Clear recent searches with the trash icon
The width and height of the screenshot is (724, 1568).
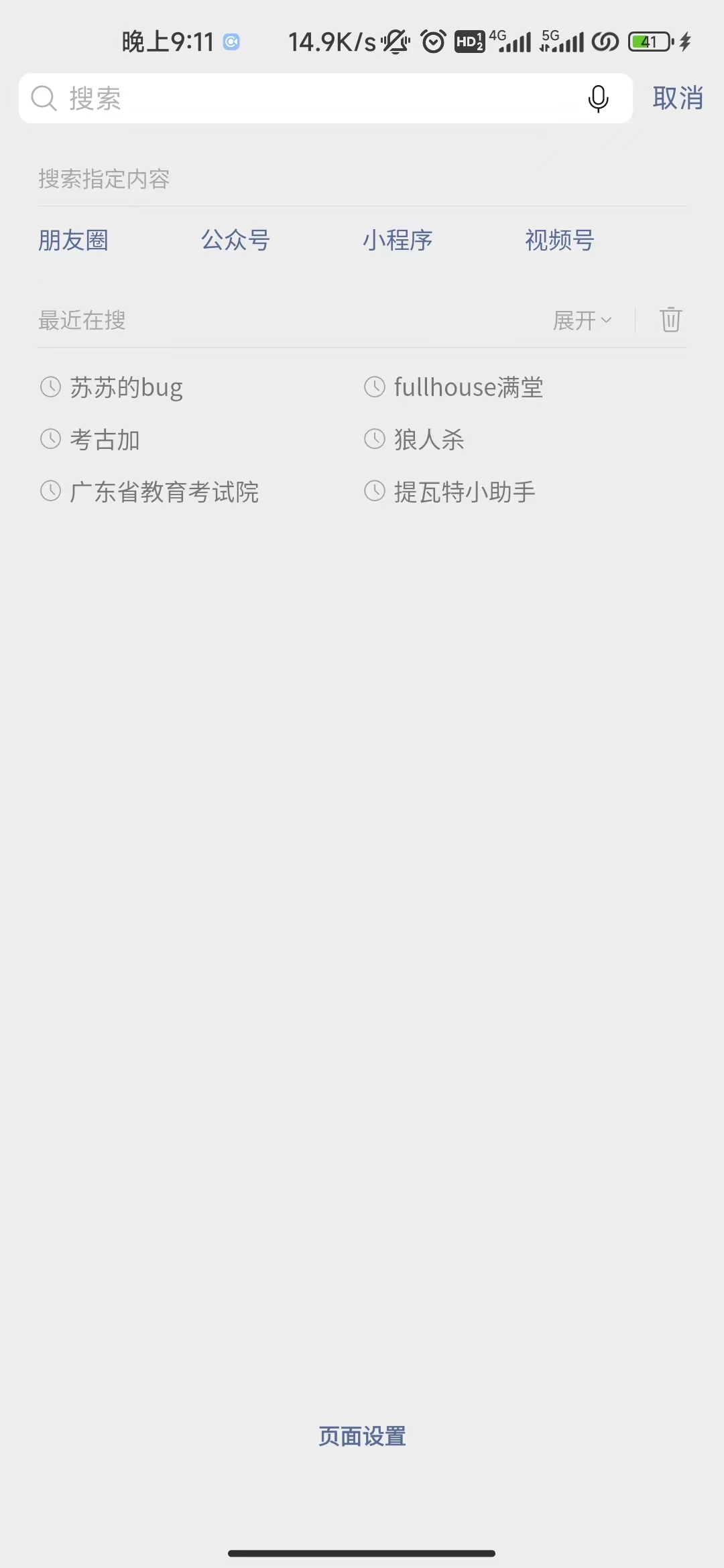coord(670,320)
